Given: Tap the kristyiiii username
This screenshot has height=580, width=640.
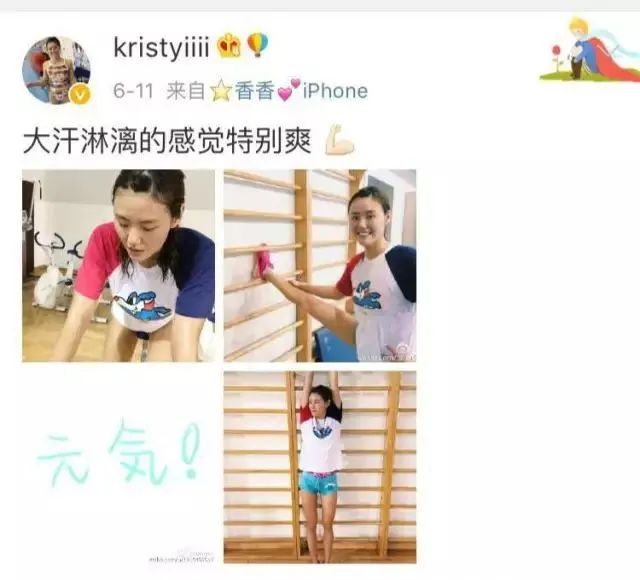Looking at the screenshot, I should 160,46.
